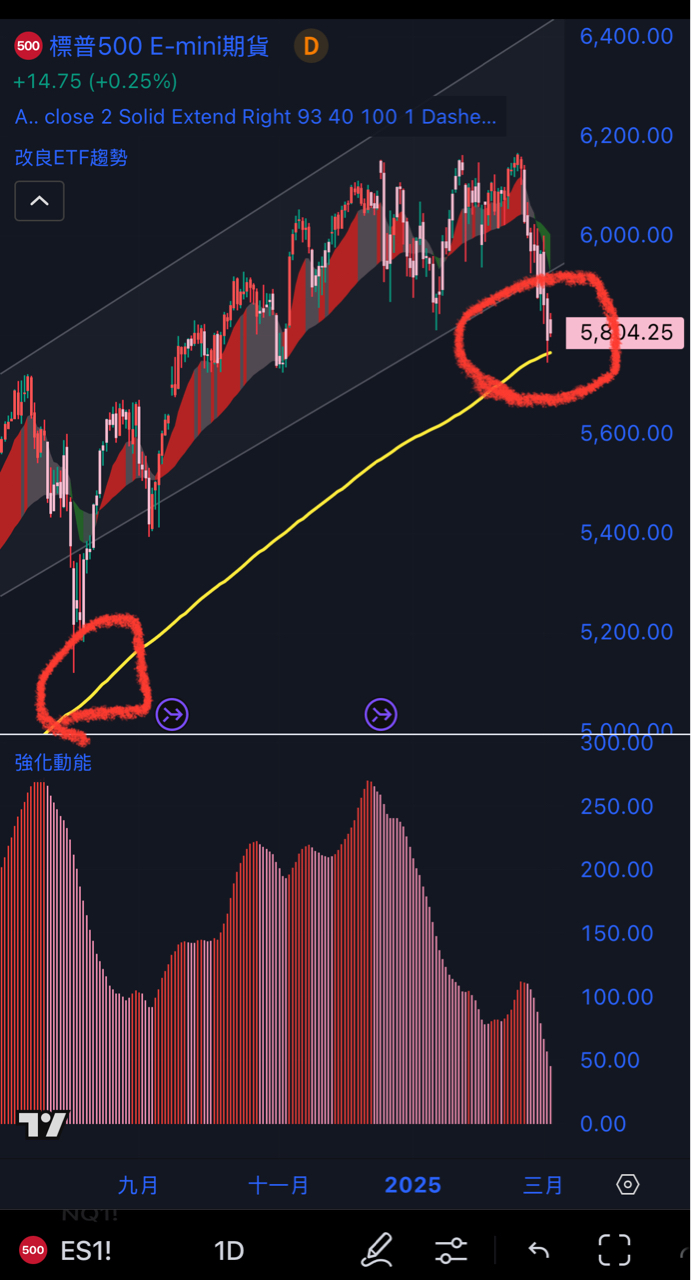Open the A.. close 2 Solid indicator legend
Image resolution: width=691 pixels, height=1280 pixels.
coord(255,117)
